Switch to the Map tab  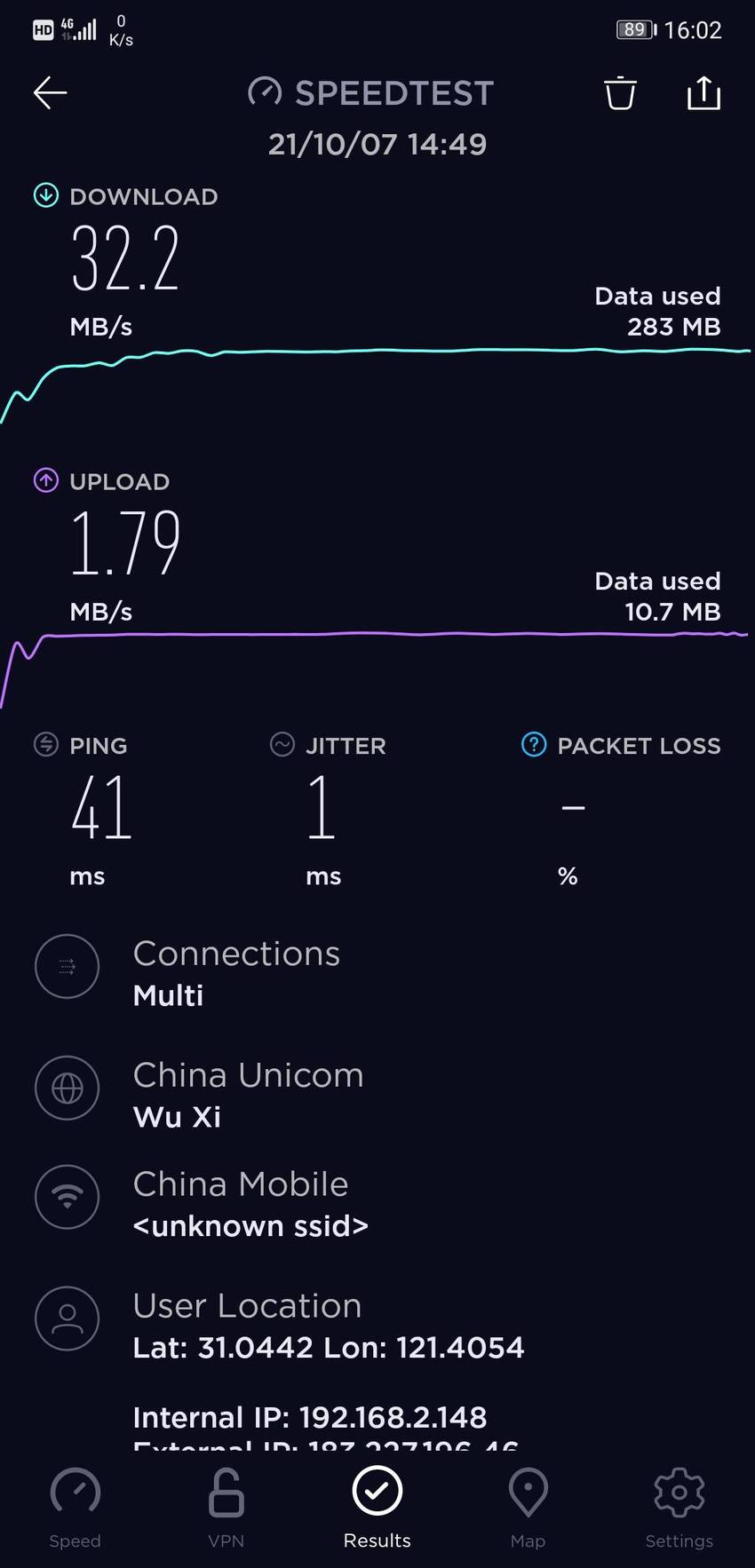528,1509
